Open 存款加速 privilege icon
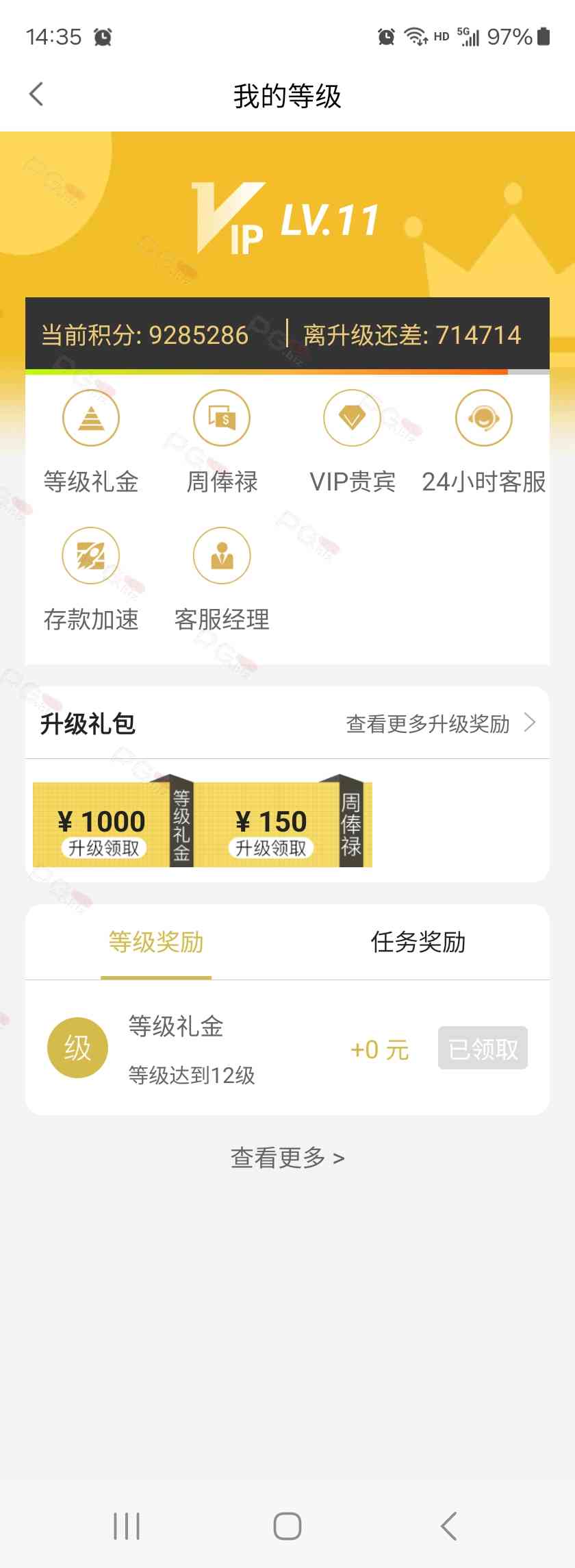The width and height of the screenshot is (575, 1568). tap(91, 556)
